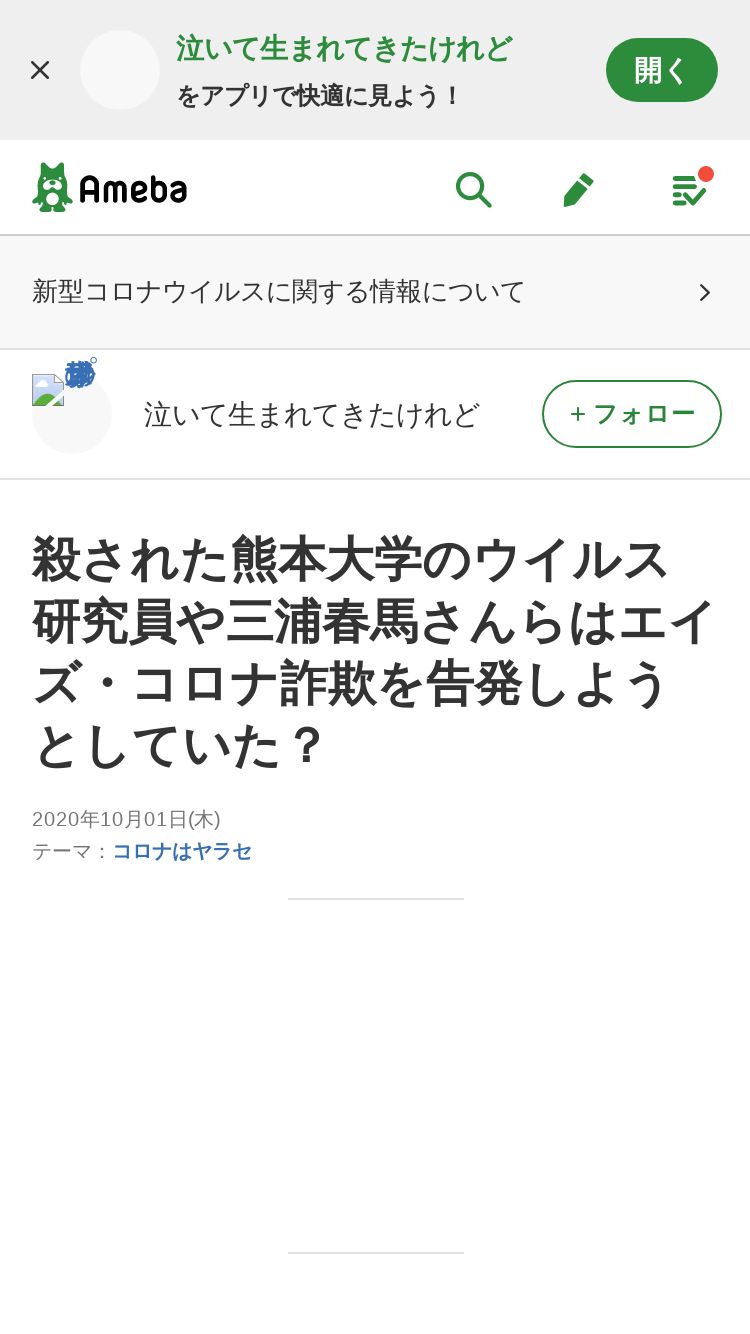Follow this blog with ＋フォロー
This screenshot has height=1334, width=750.
(632, 414)
